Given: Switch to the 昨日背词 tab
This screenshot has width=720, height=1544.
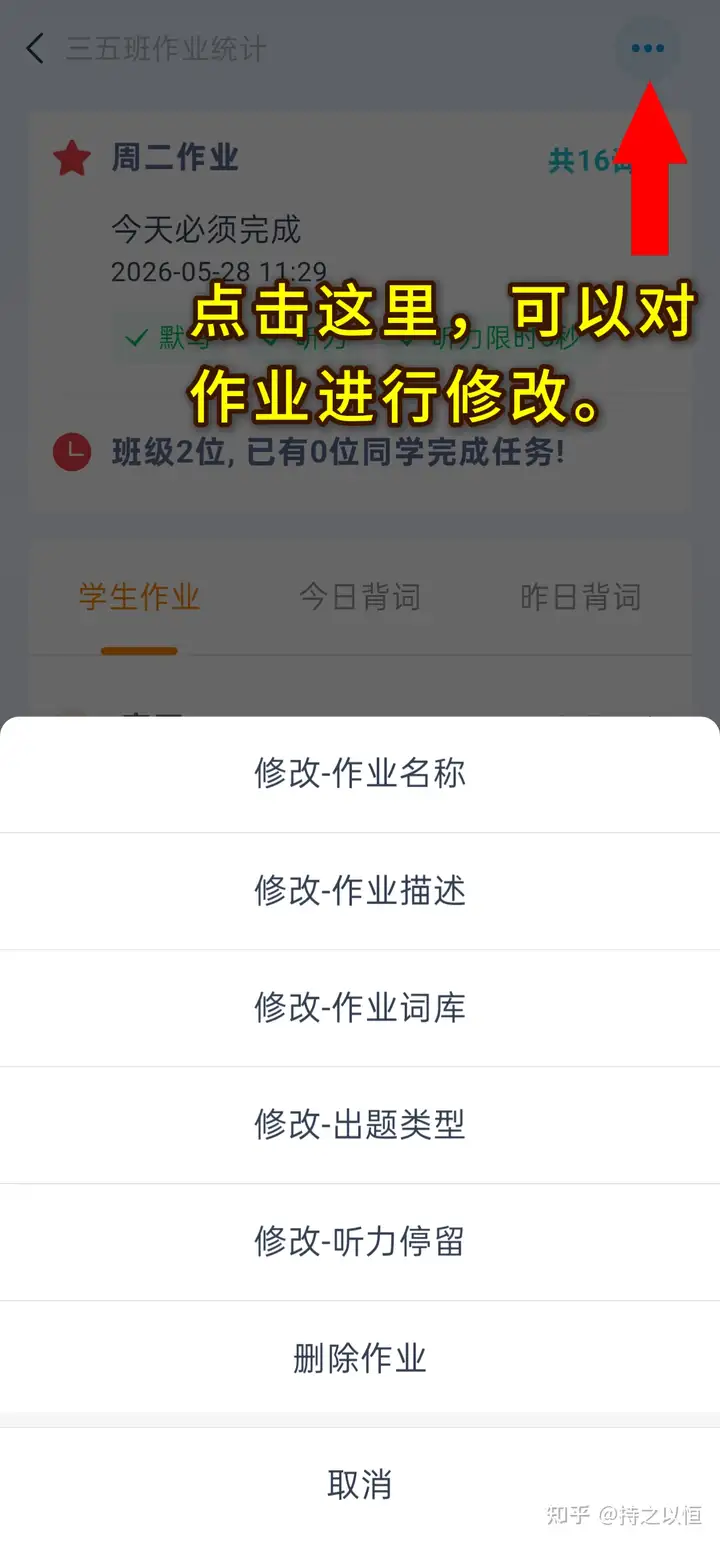Looking at the screenshot, I should coord(581,597).
